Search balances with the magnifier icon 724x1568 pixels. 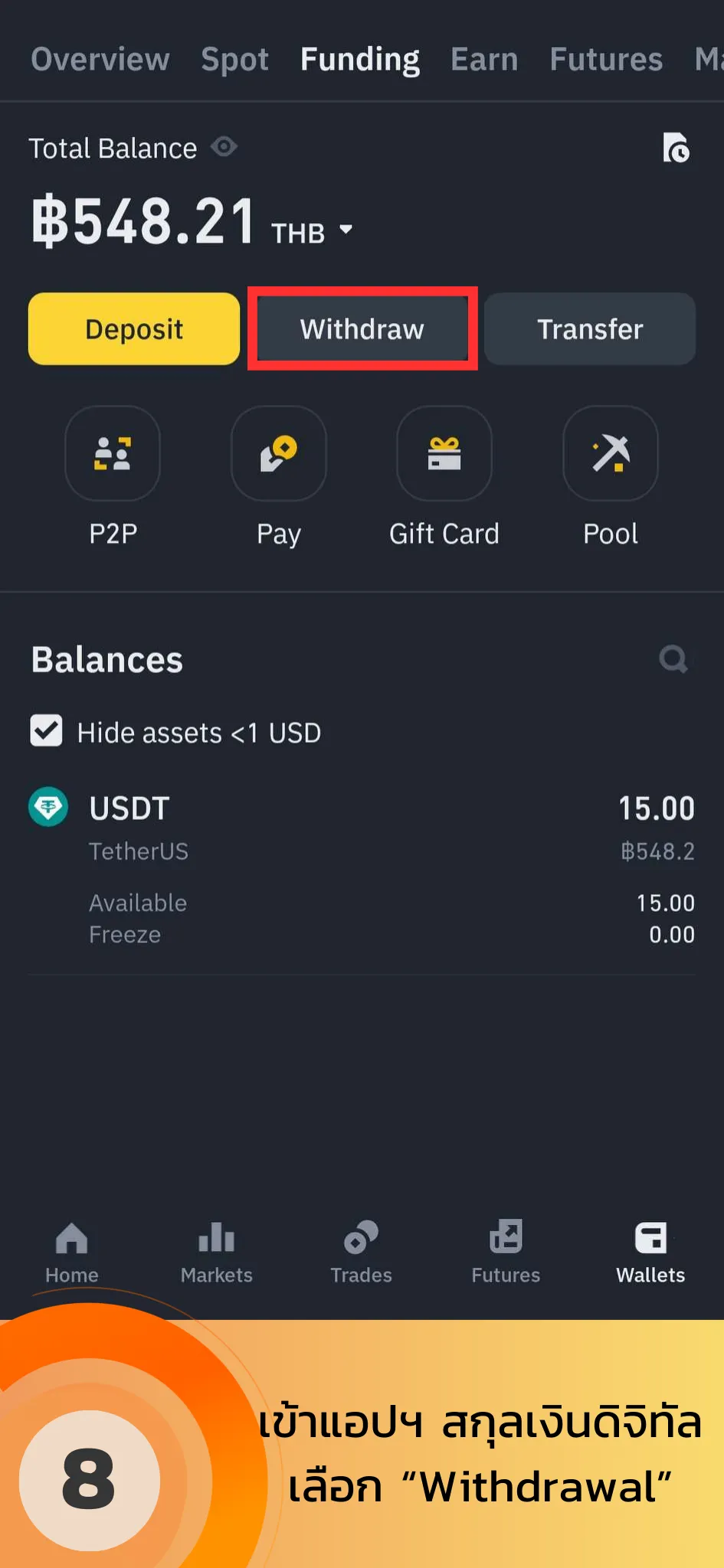pos(673,659)
